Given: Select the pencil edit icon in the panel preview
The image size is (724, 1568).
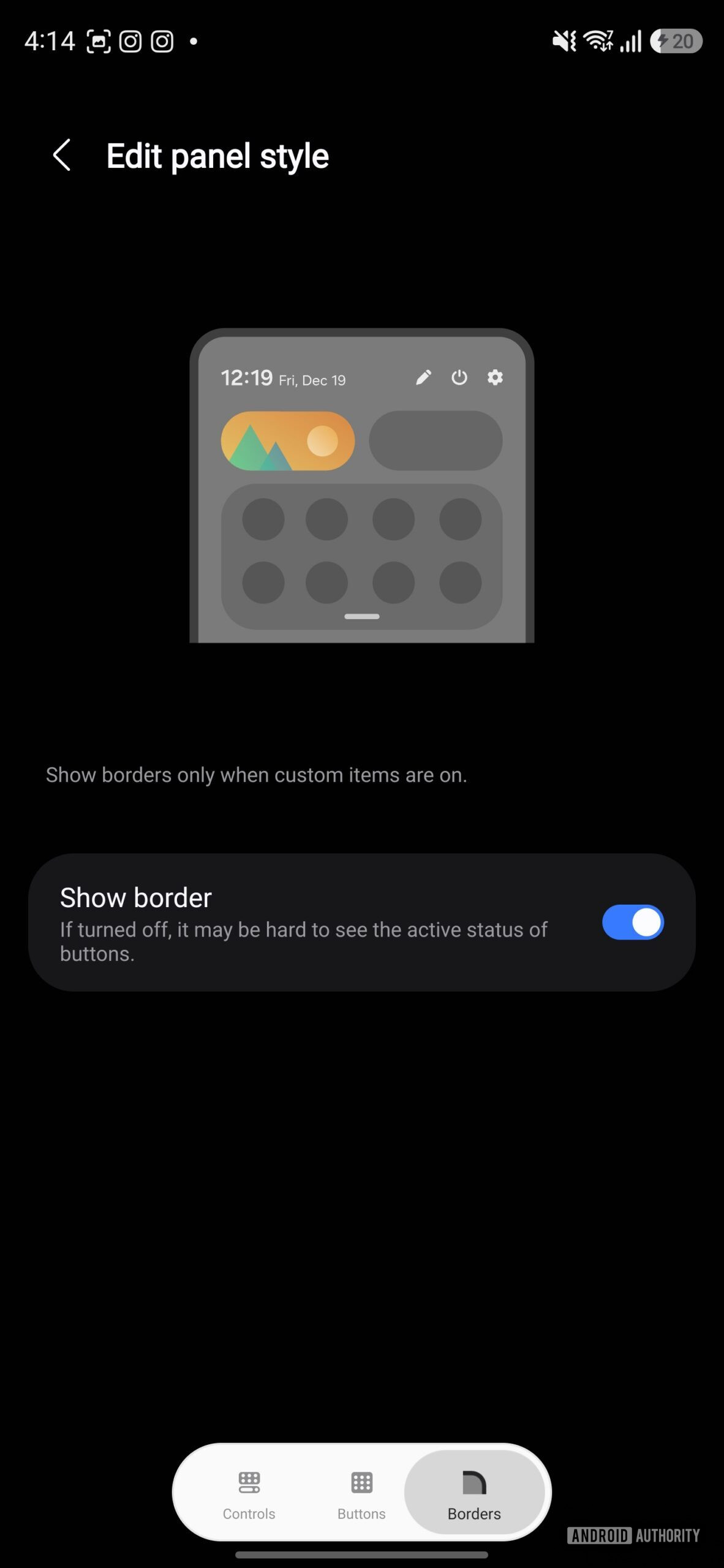Looking at the screenshot, I should pyautogui.click(x=423, y=378).
